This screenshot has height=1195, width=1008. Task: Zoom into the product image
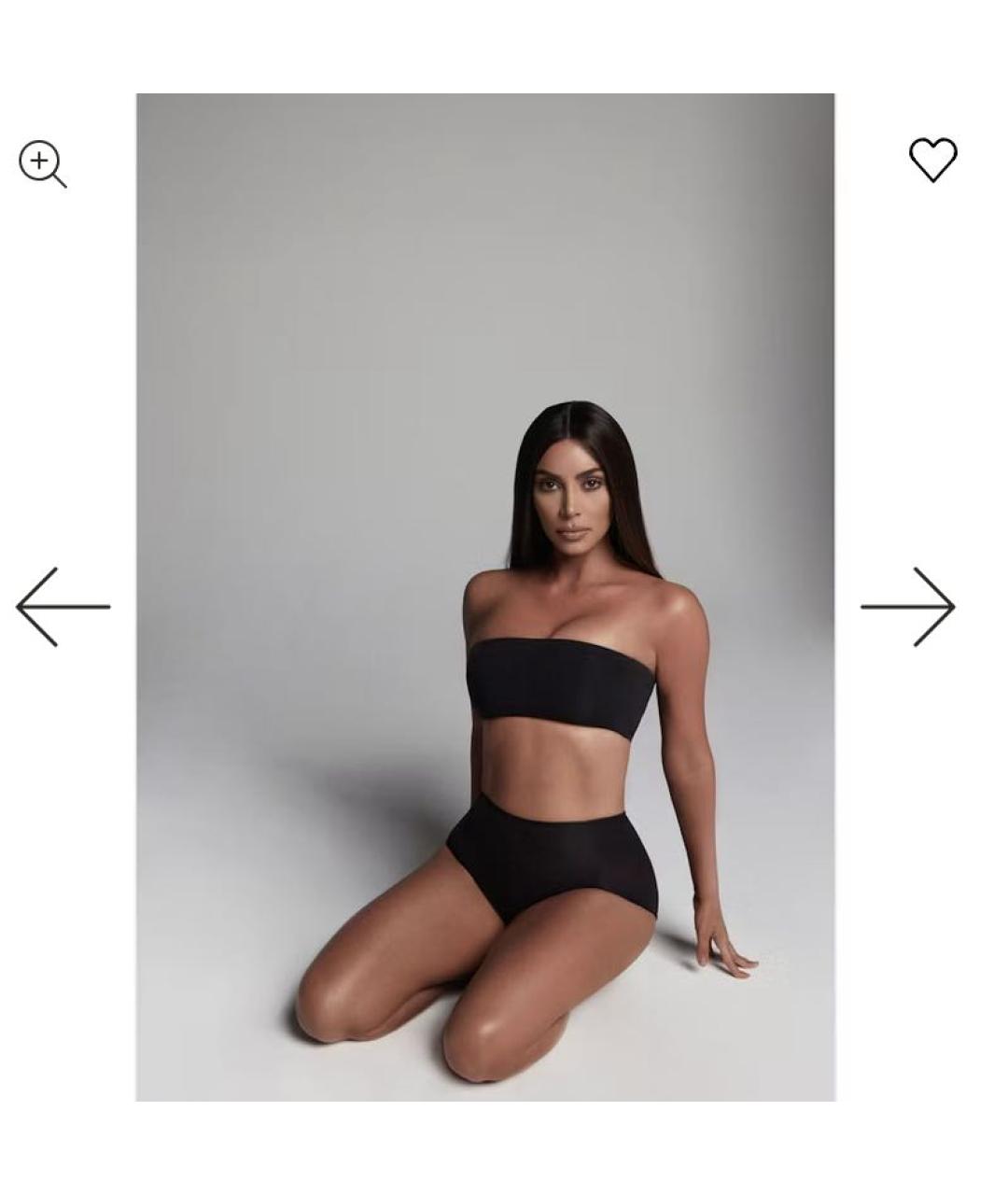tap(42, 163)
